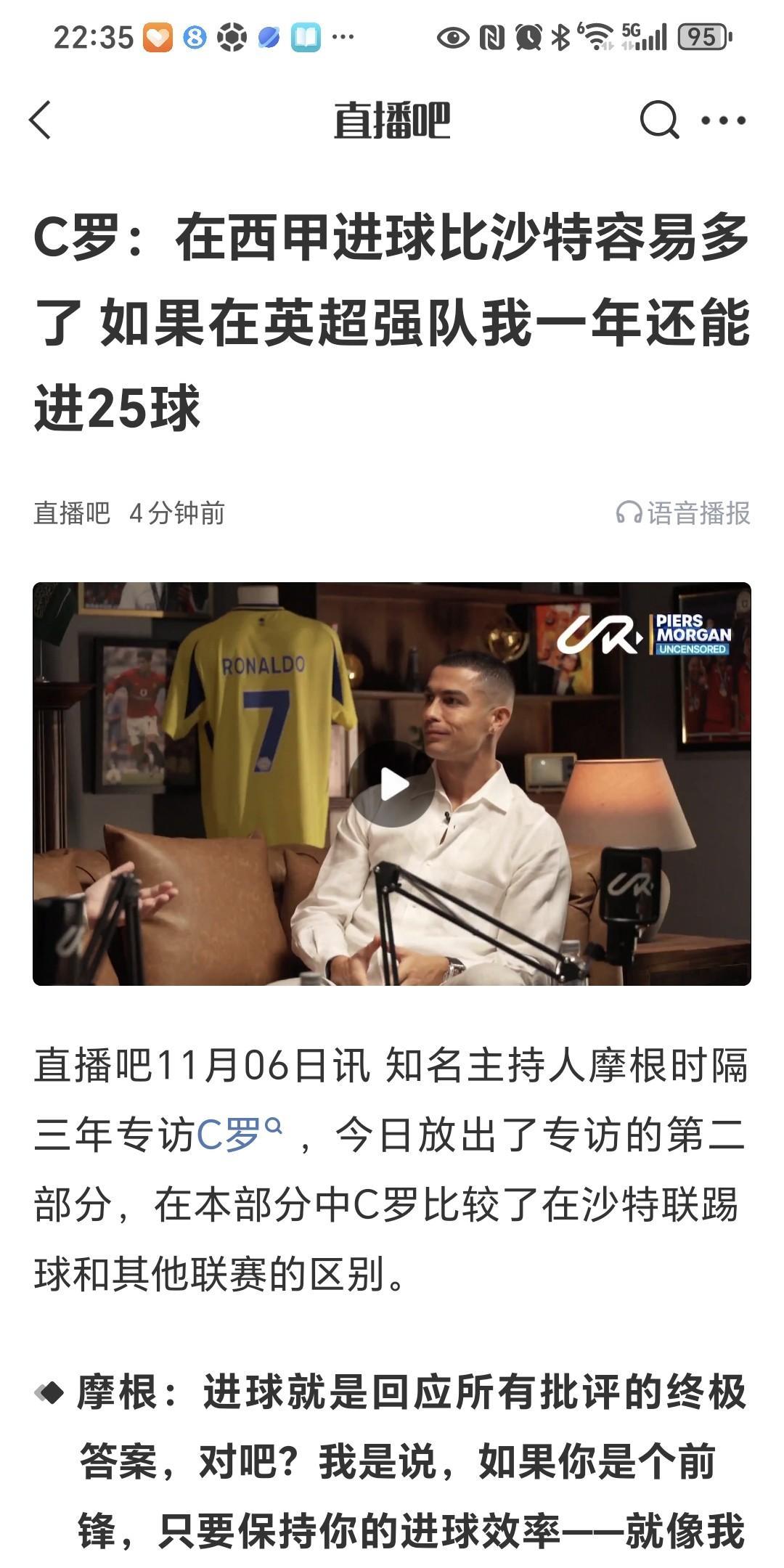The image size is (784, 1568).
Task: Start 语音播报 voice broadcast playback
Action: (x=682, y=513)
